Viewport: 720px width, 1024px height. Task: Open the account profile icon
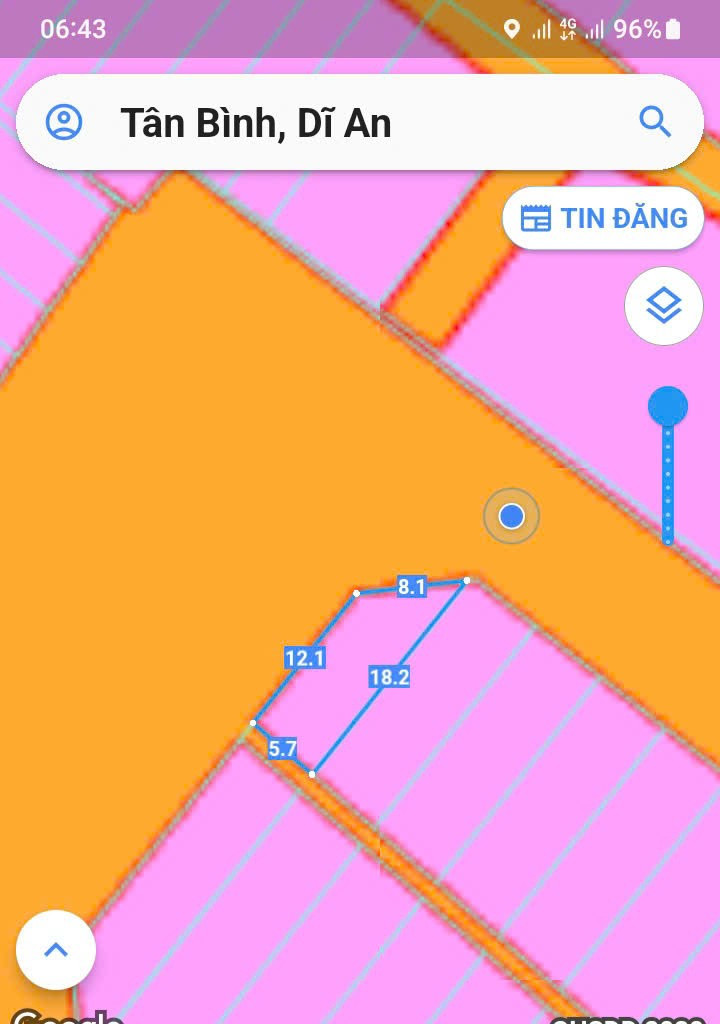click(64, 122)
